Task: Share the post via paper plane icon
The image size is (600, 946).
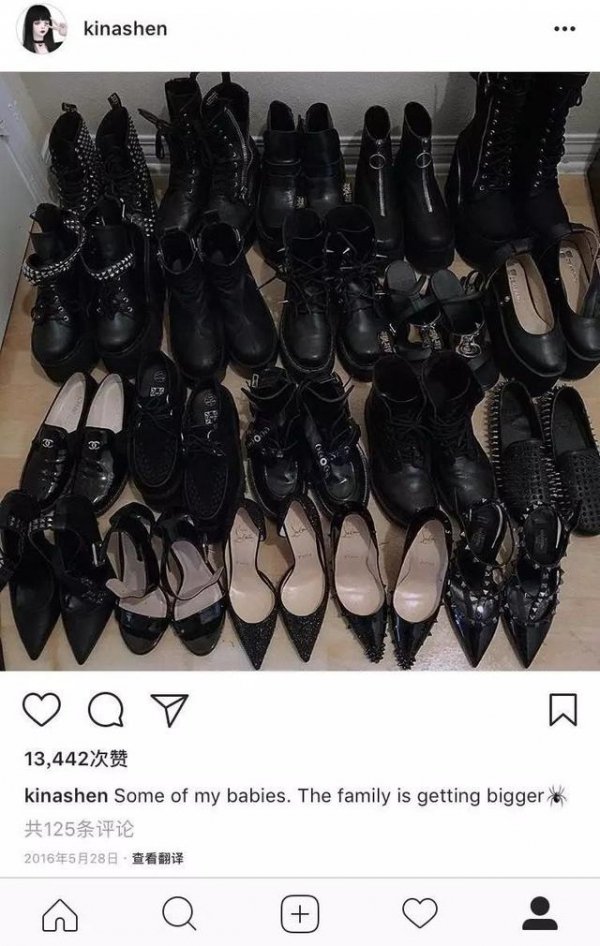Action: click(x=169, y=709)
